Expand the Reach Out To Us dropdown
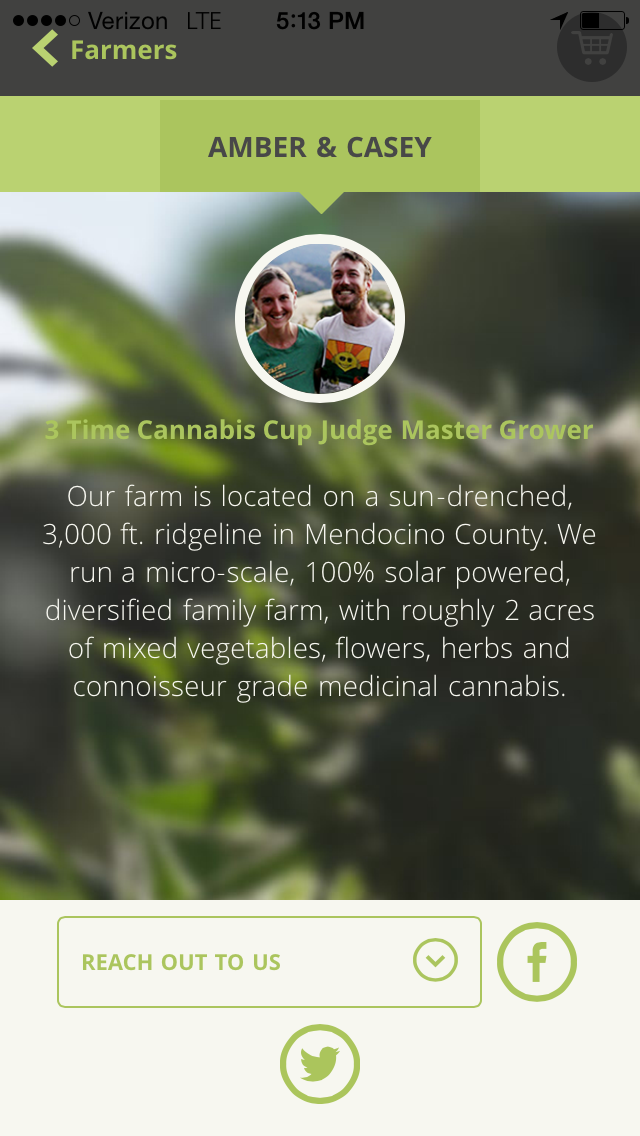 pyautogui.click(x=270, y=961)
